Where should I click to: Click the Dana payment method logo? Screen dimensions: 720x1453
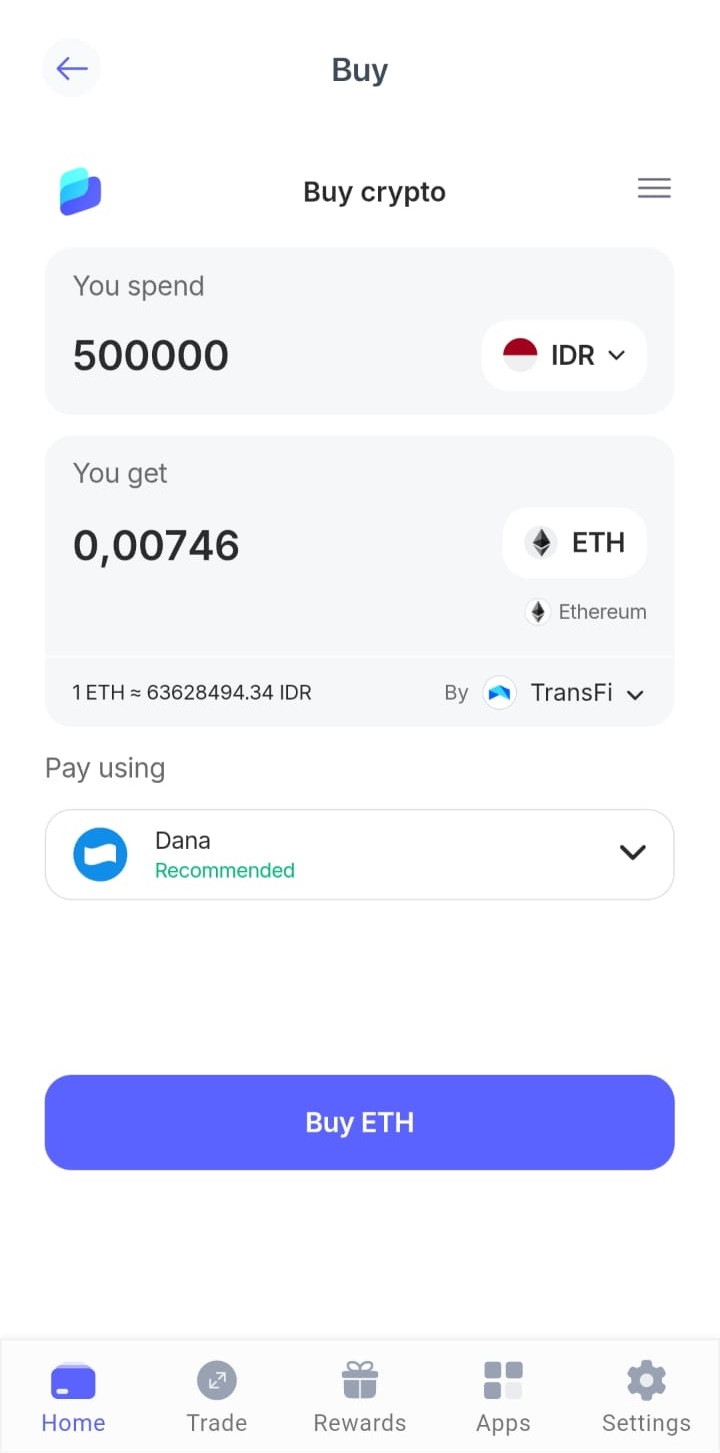click(x=100, y=854)
